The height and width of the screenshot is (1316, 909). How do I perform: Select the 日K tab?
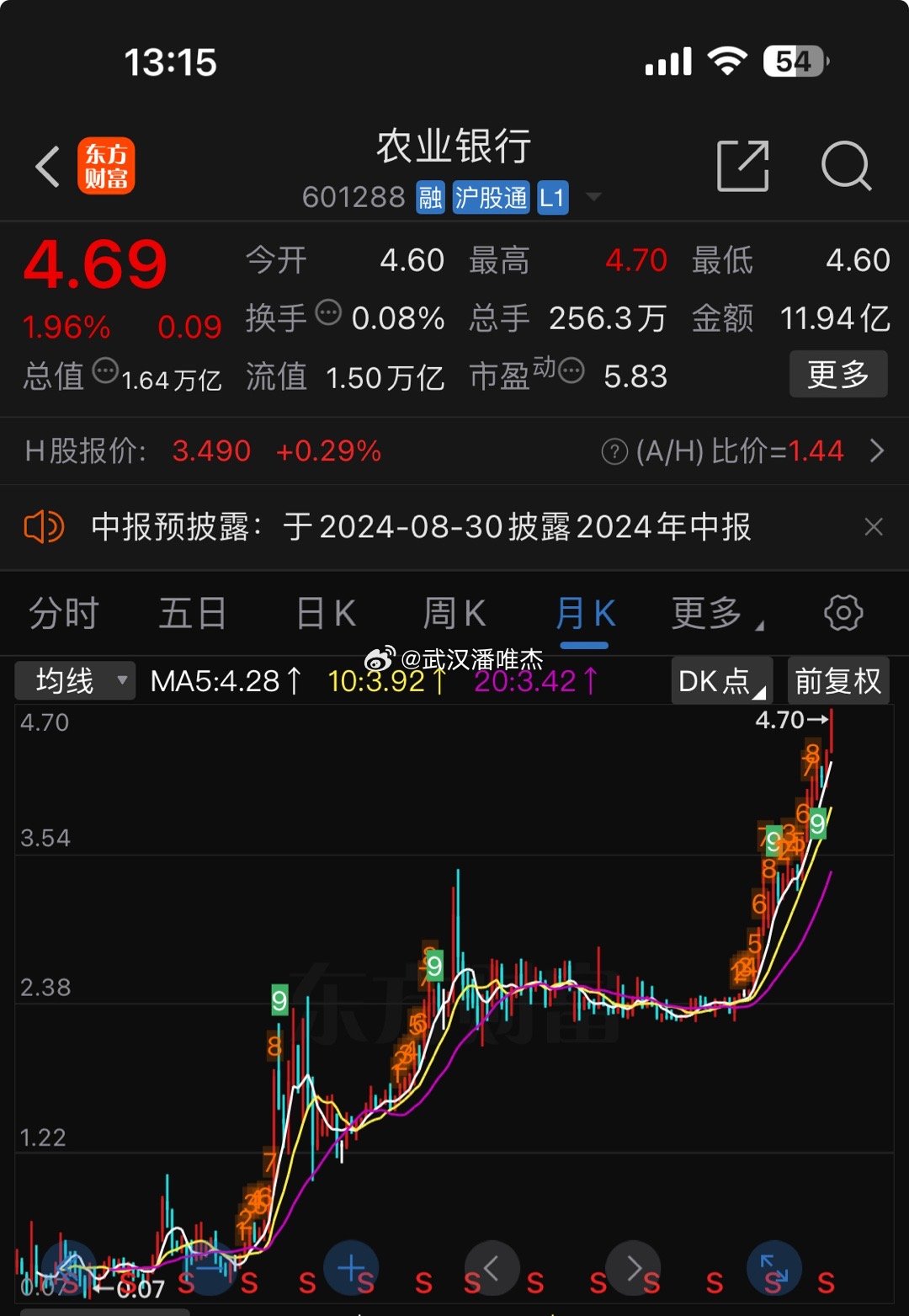pos(326,613)
